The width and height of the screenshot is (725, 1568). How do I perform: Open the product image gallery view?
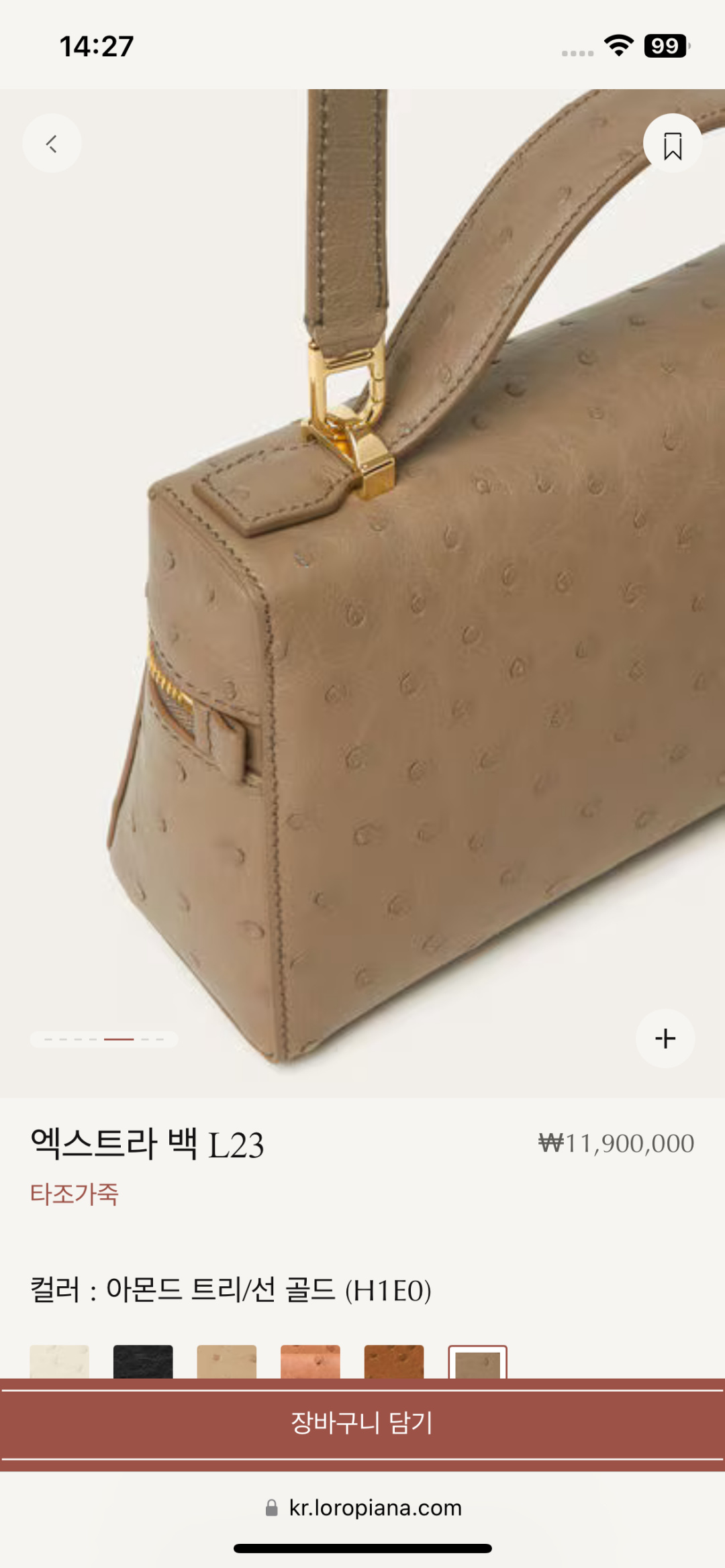[362, 593]
